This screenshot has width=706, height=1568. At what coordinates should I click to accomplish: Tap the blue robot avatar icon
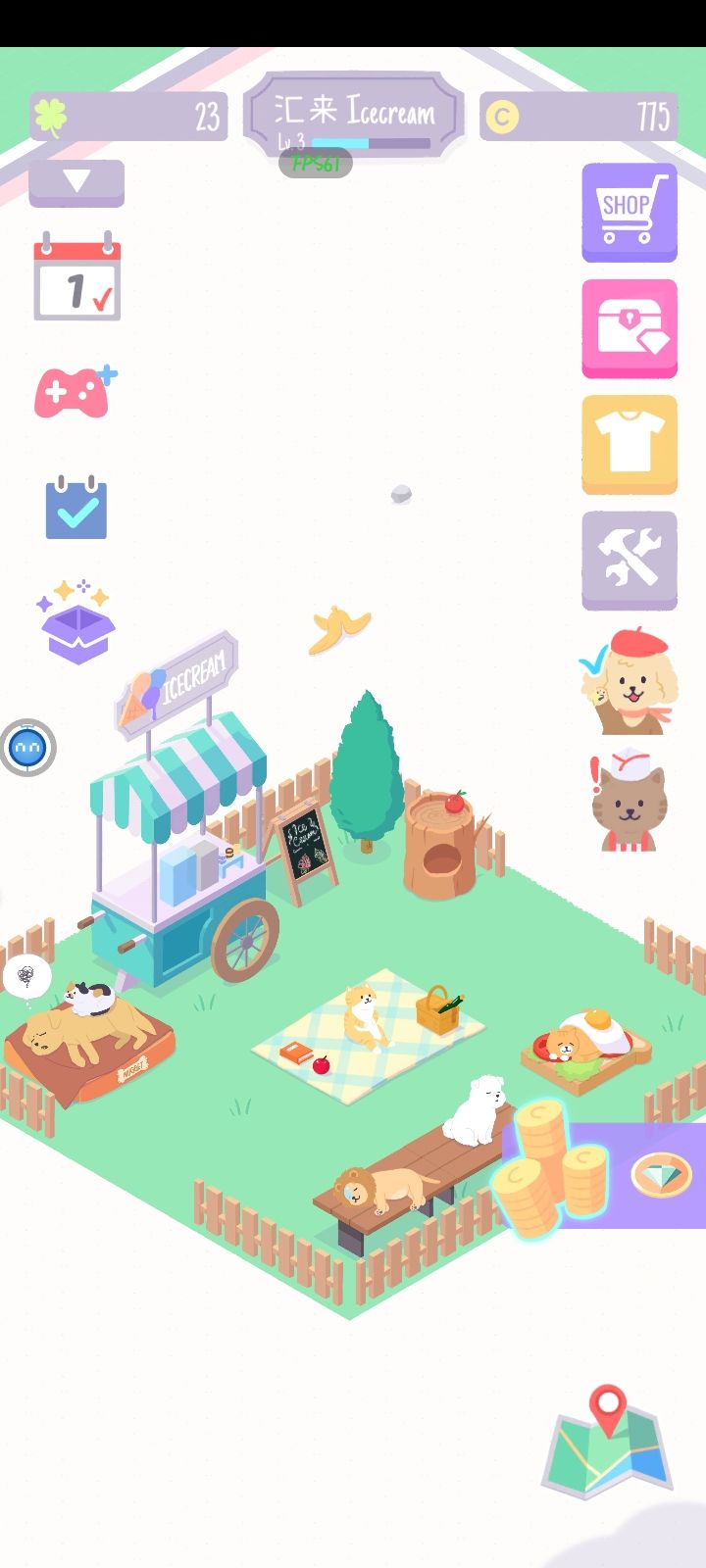pyautogui.click(x=29, y=746)
